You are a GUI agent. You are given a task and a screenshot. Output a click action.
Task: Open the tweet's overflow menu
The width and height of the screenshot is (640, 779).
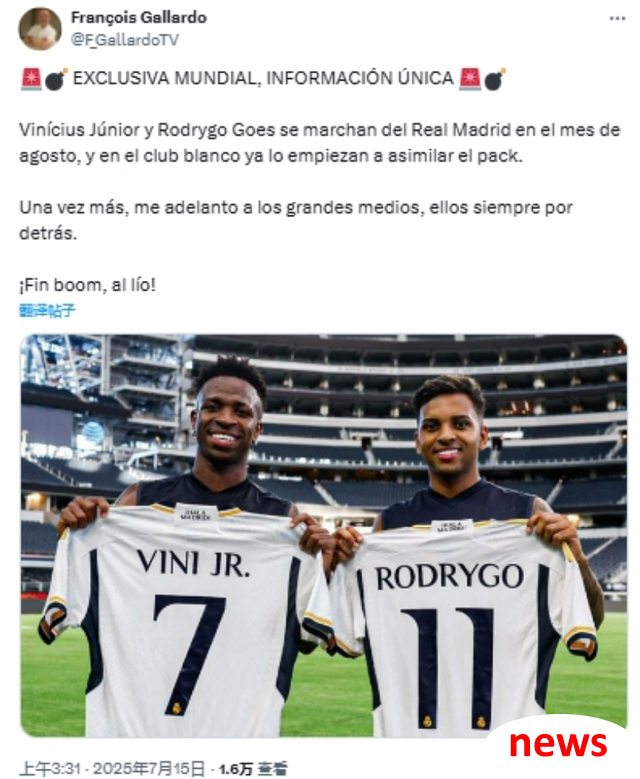click(x=617, y=19)
